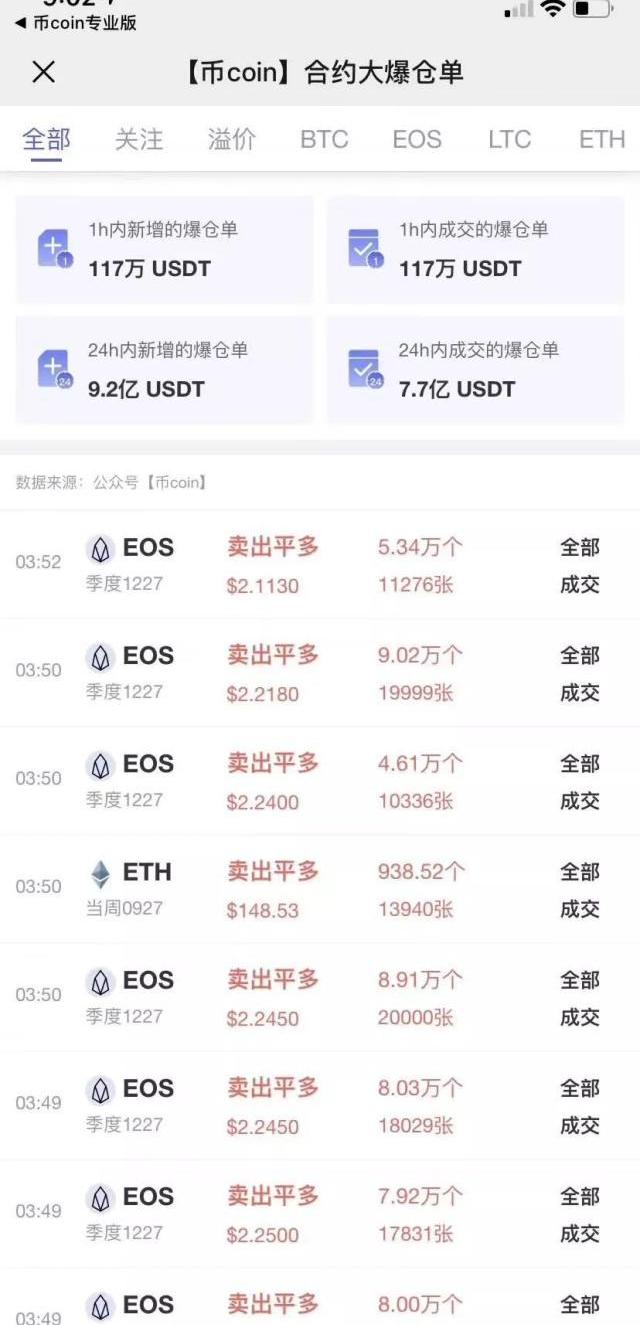Open 24h内新增的爆仓单 card
This screenshot has width=640, height=1325.
pyautogui.click(x=165, y=370)
